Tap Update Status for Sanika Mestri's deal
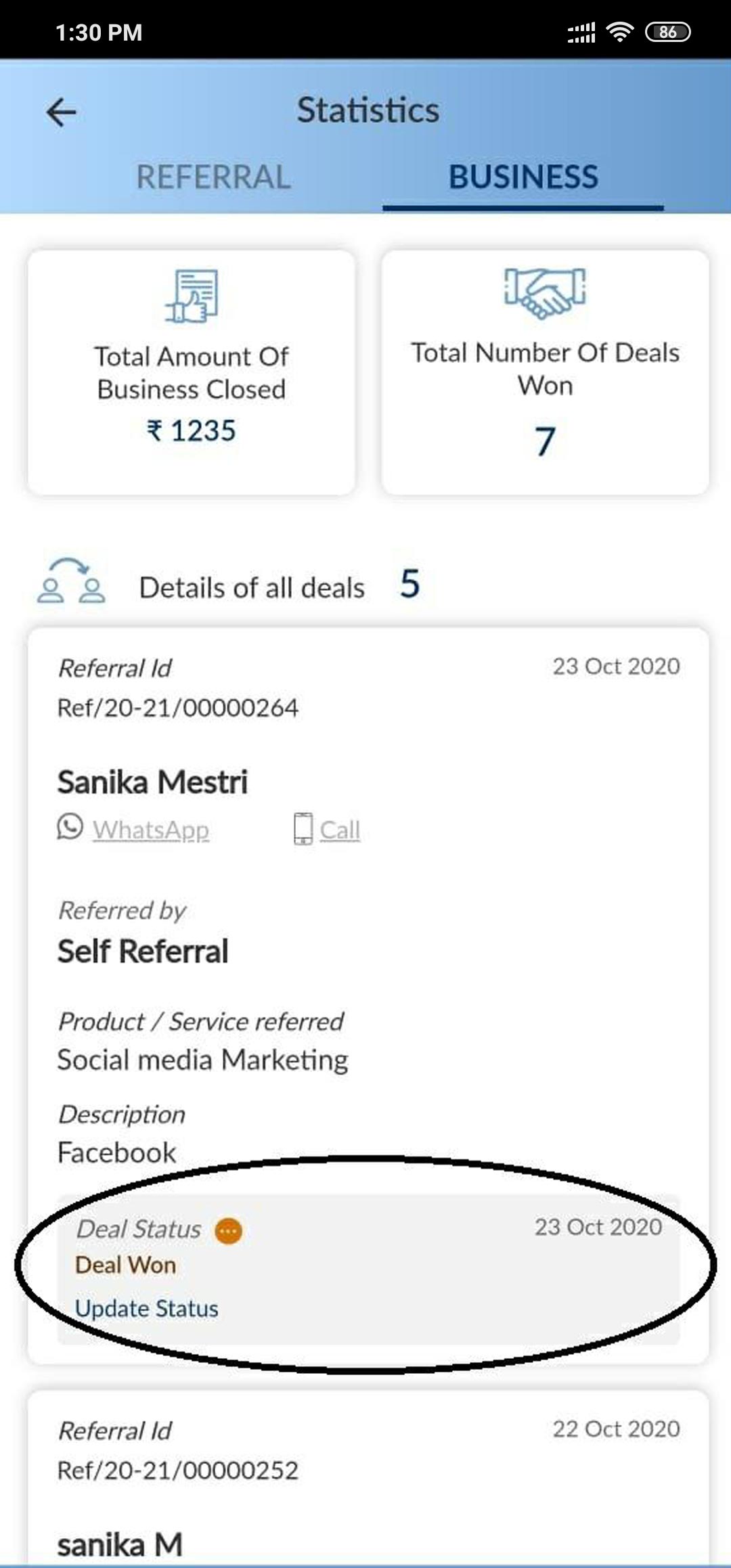This screenshot has height=1568, width=731. tap(146, 1308)
